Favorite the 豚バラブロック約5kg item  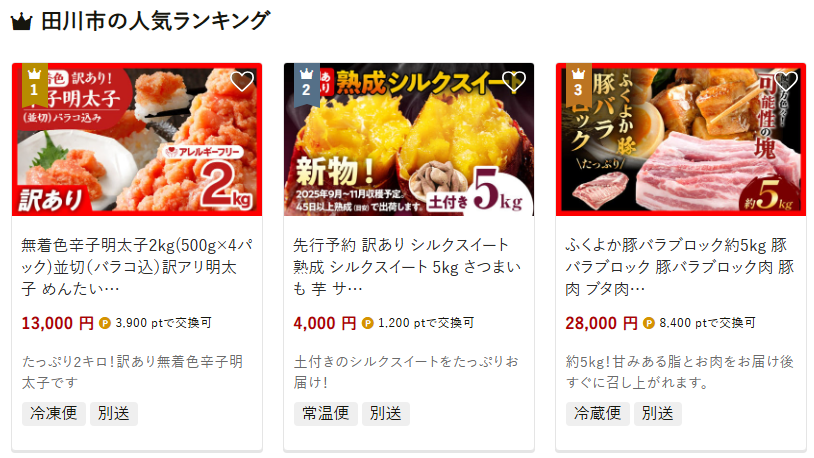[786, 82]
